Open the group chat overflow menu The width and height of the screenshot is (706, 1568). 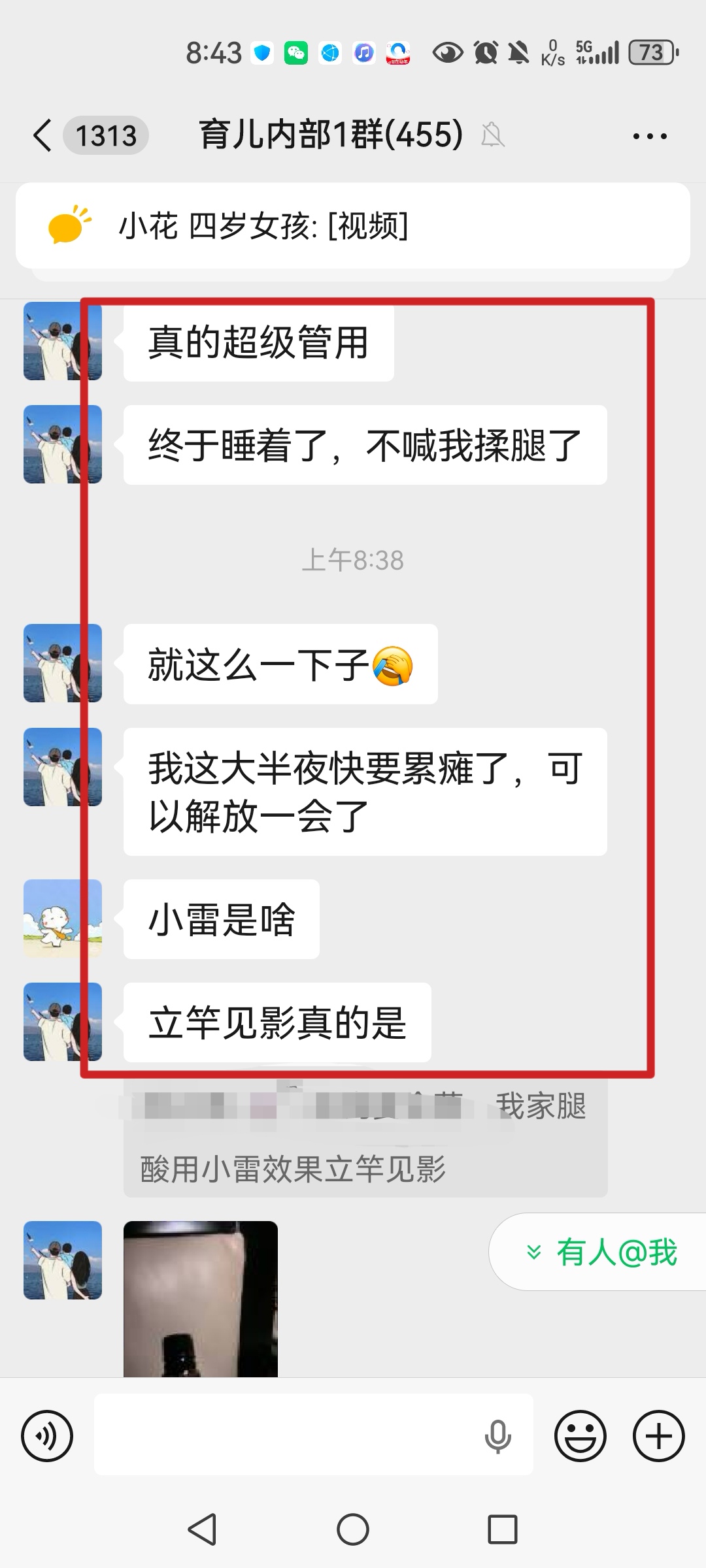[x=649, y=136]
